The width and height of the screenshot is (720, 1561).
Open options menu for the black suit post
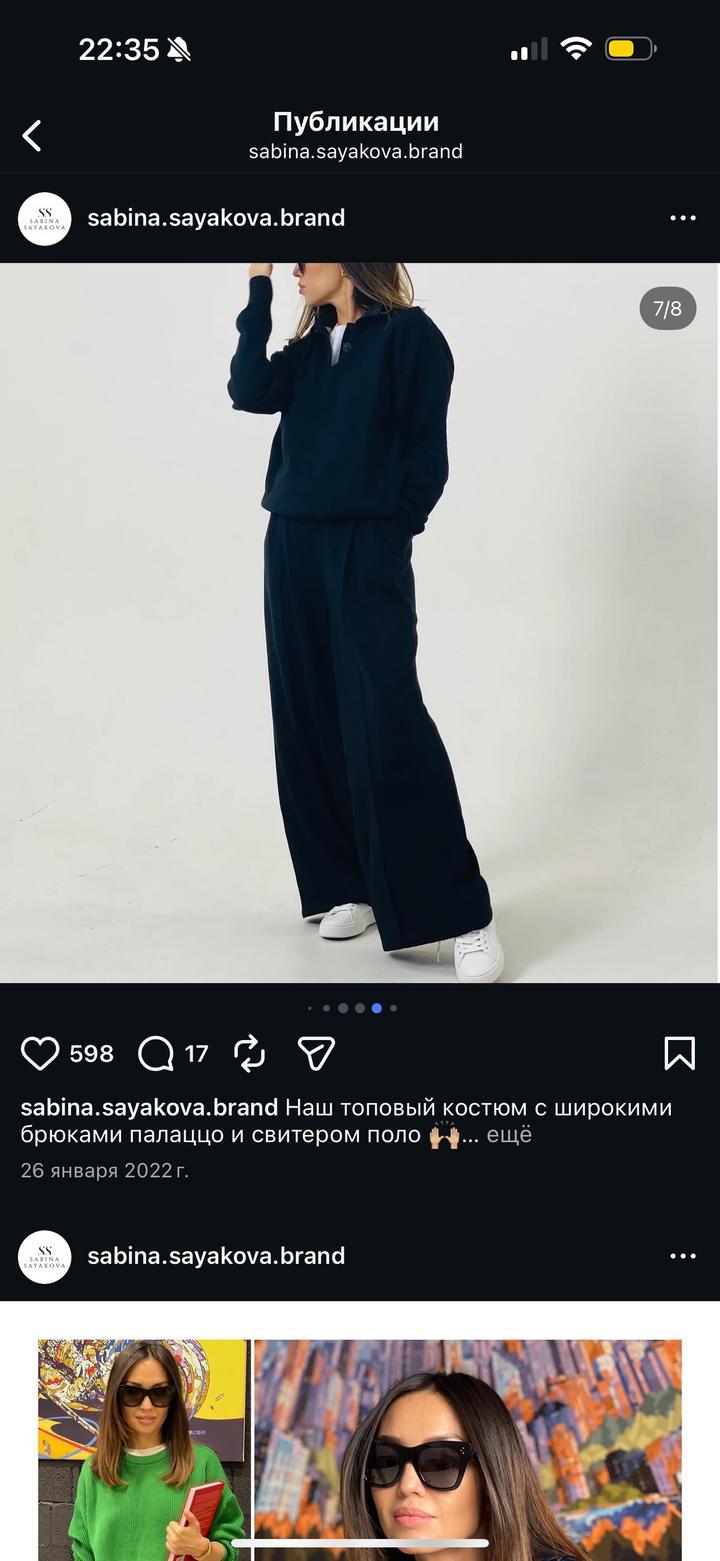(x=682, y=218)
